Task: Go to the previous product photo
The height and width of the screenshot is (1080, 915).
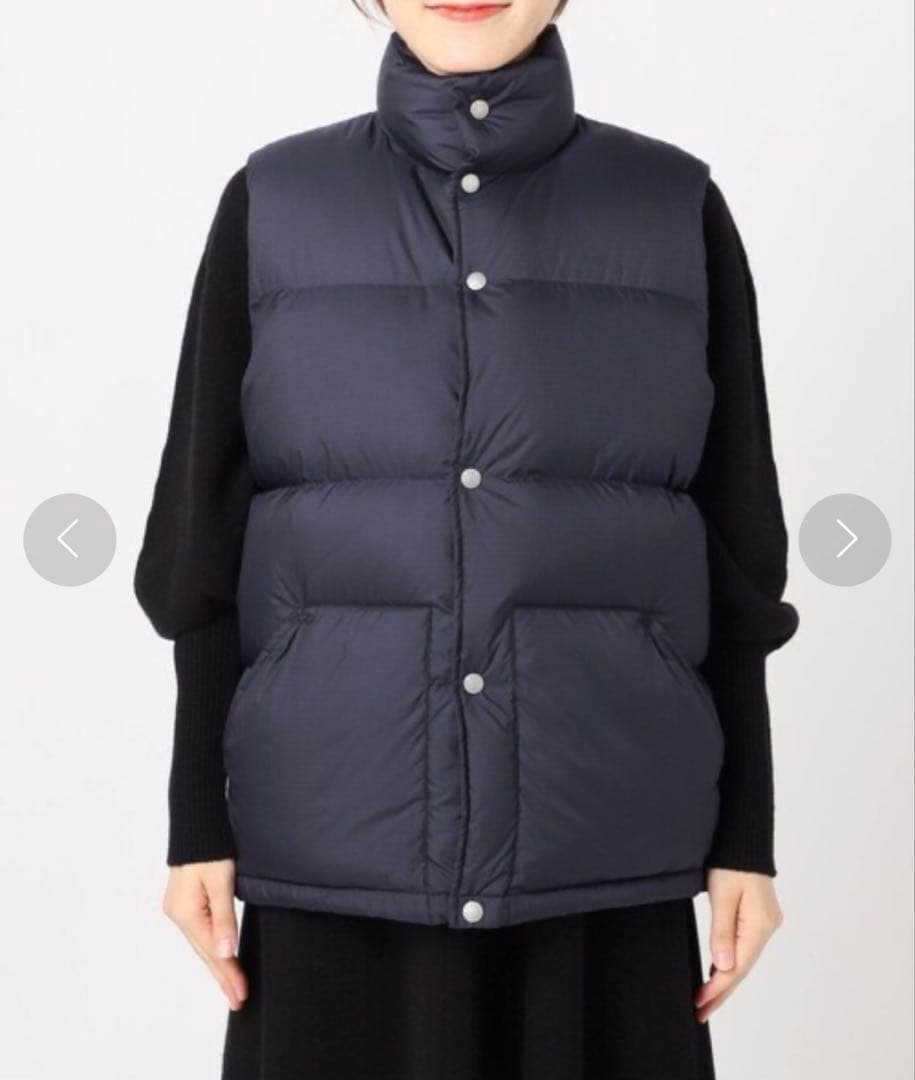Action: coord(69,540)
